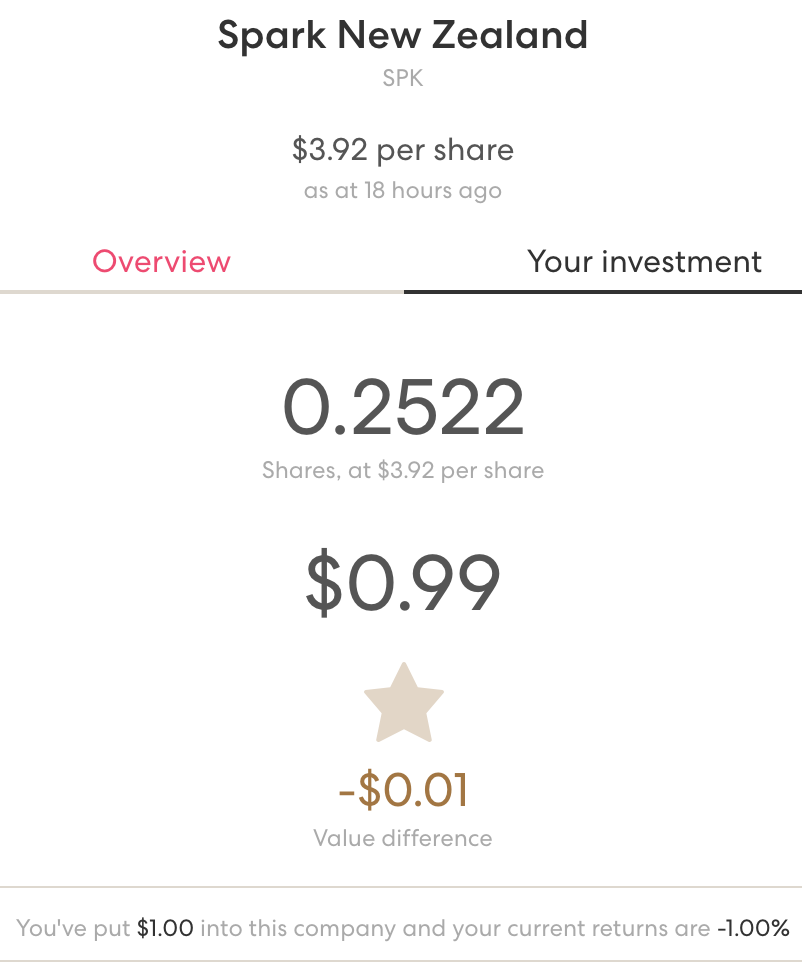Open Spark New Zealand company title
The image size is (802, 962).
point(402,35)
